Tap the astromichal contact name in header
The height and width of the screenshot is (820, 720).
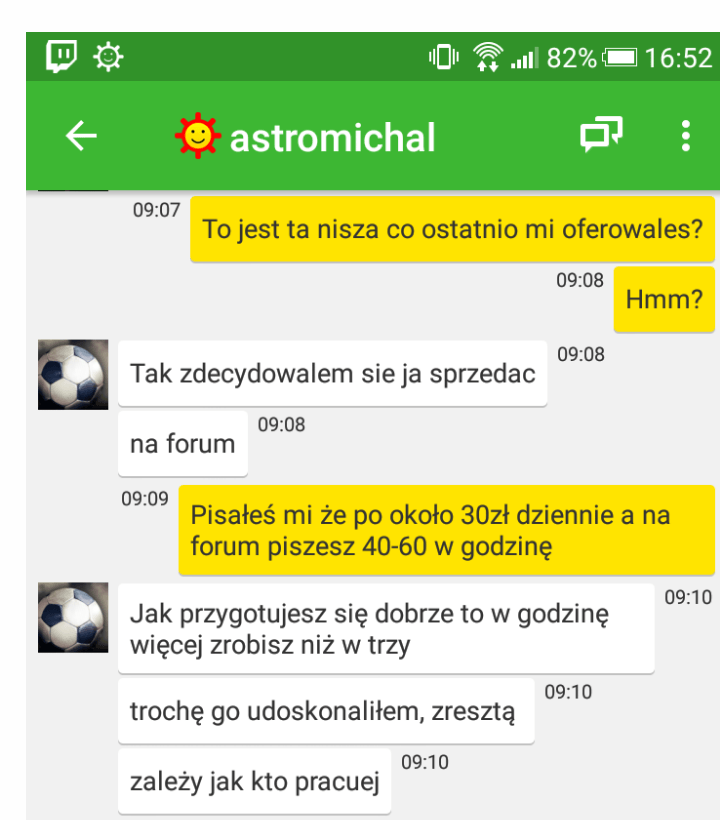(332, 138)
